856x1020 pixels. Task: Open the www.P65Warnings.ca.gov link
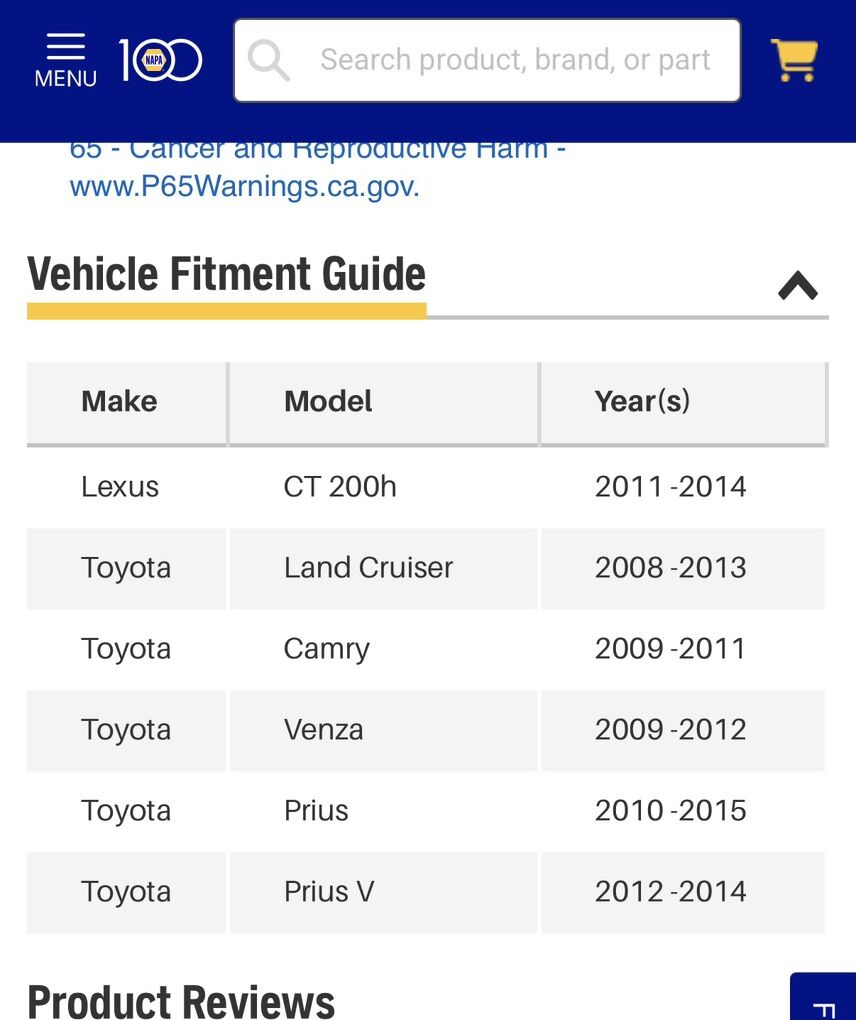click(x=244, y=187)
